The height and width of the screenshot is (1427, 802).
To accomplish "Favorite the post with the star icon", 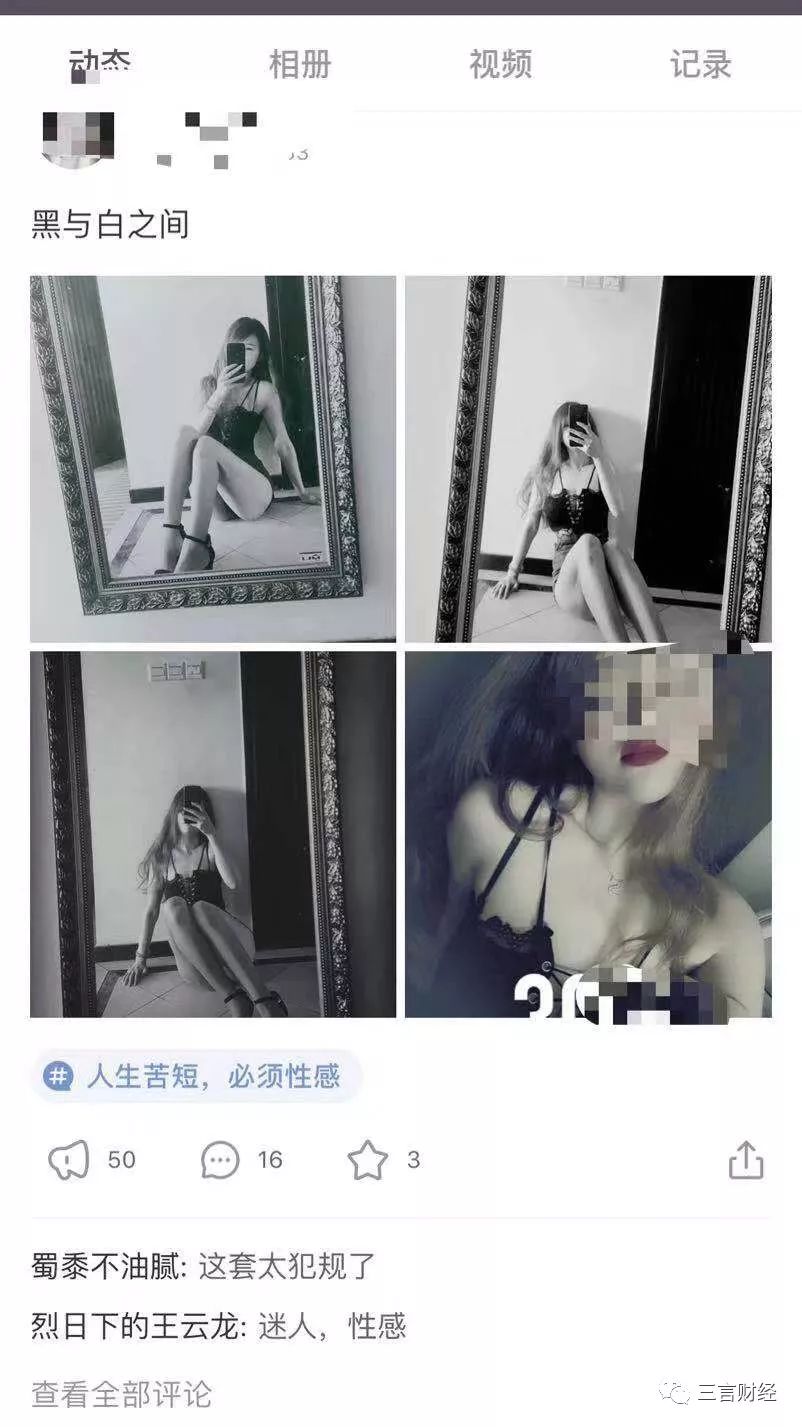I will click(x=367, y=1160).
